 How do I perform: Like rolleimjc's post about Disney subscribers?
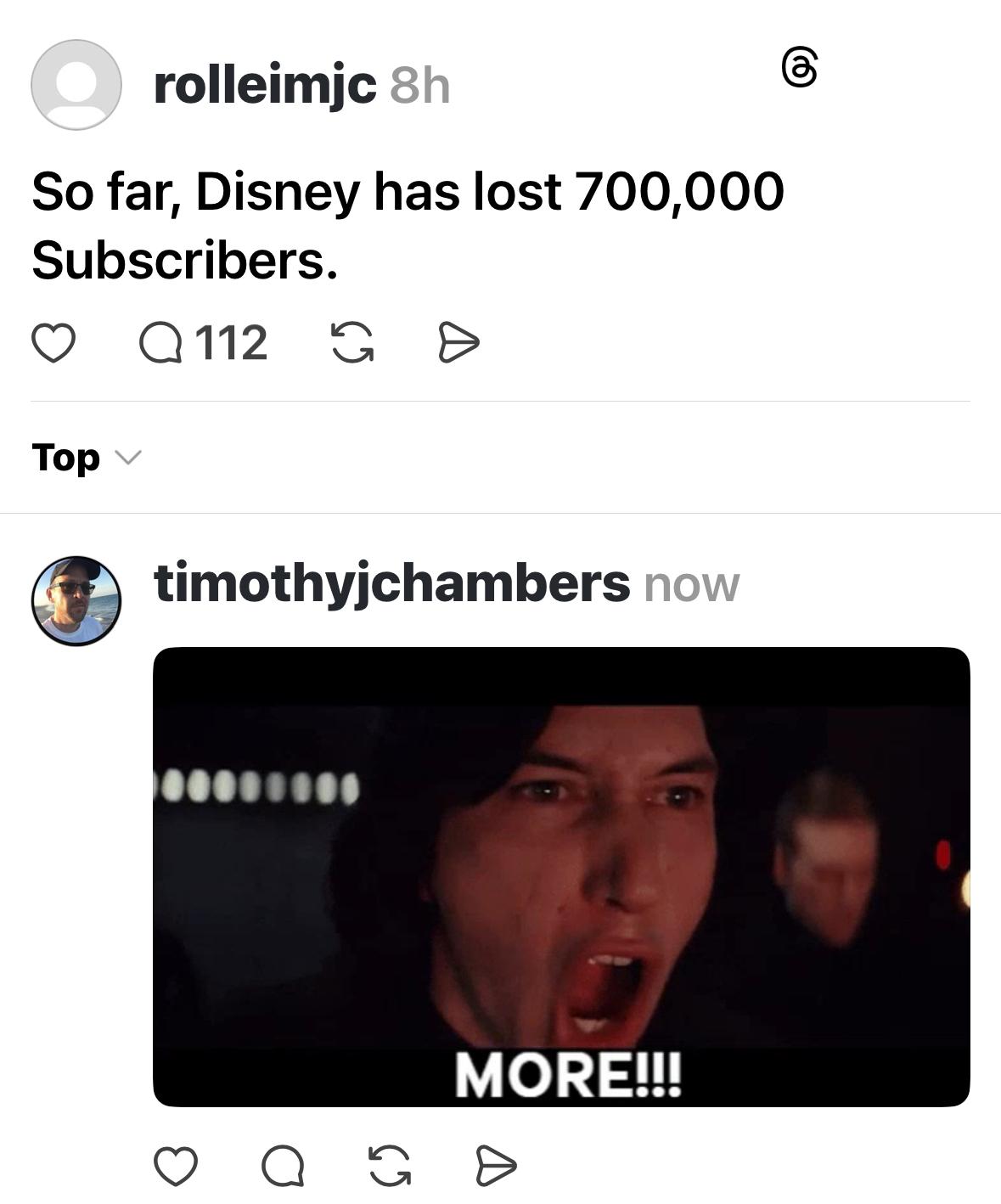[x=53, y=343]
